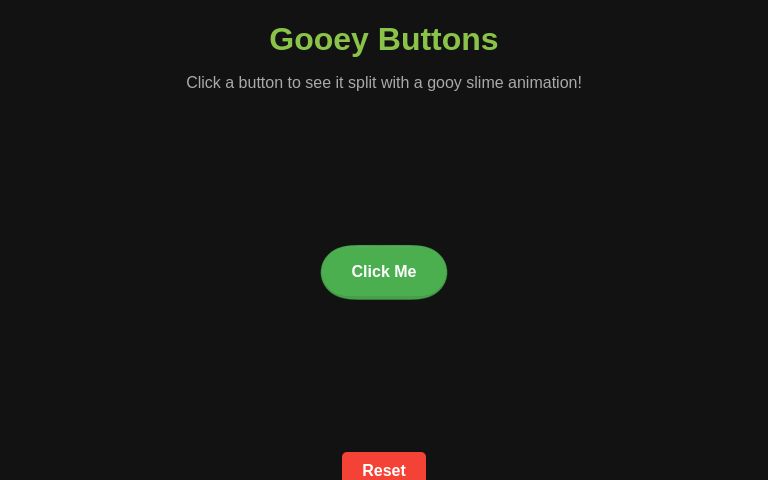Hit the red Reset button

[x=384, y=468]
